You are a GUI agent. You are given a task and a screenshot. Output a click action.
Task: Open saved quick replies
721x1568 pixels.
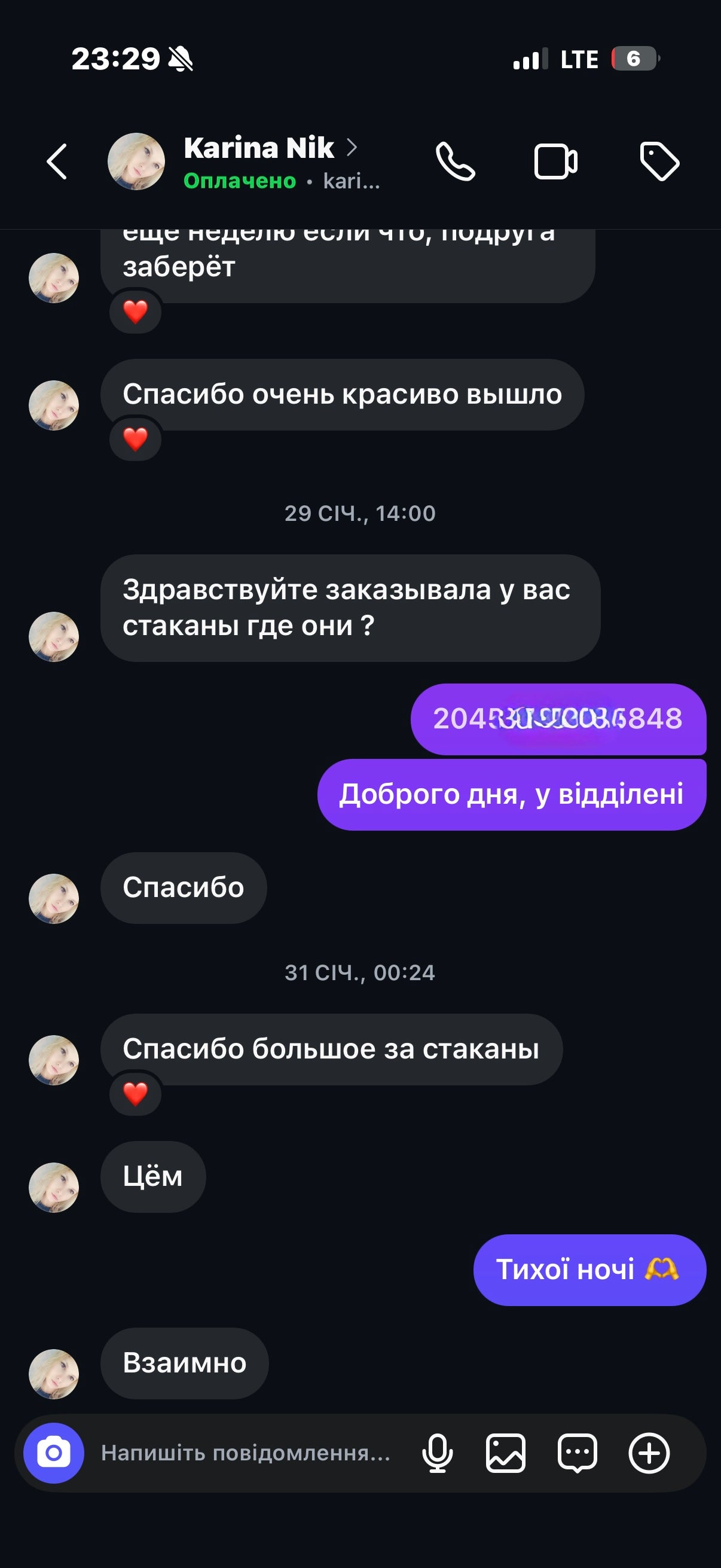coord(578,1453)
